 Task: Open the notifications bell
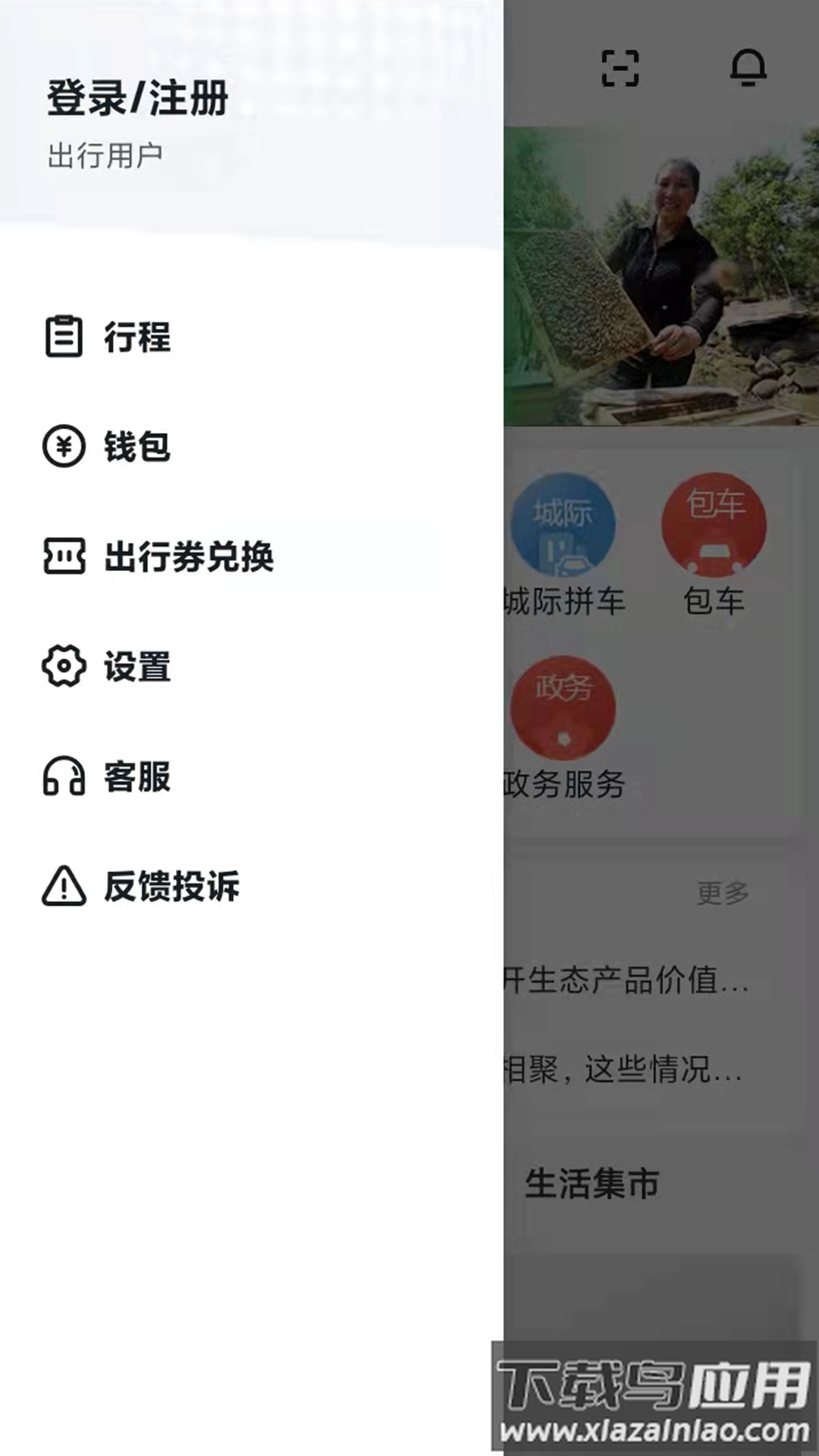(x=748, y=68)
